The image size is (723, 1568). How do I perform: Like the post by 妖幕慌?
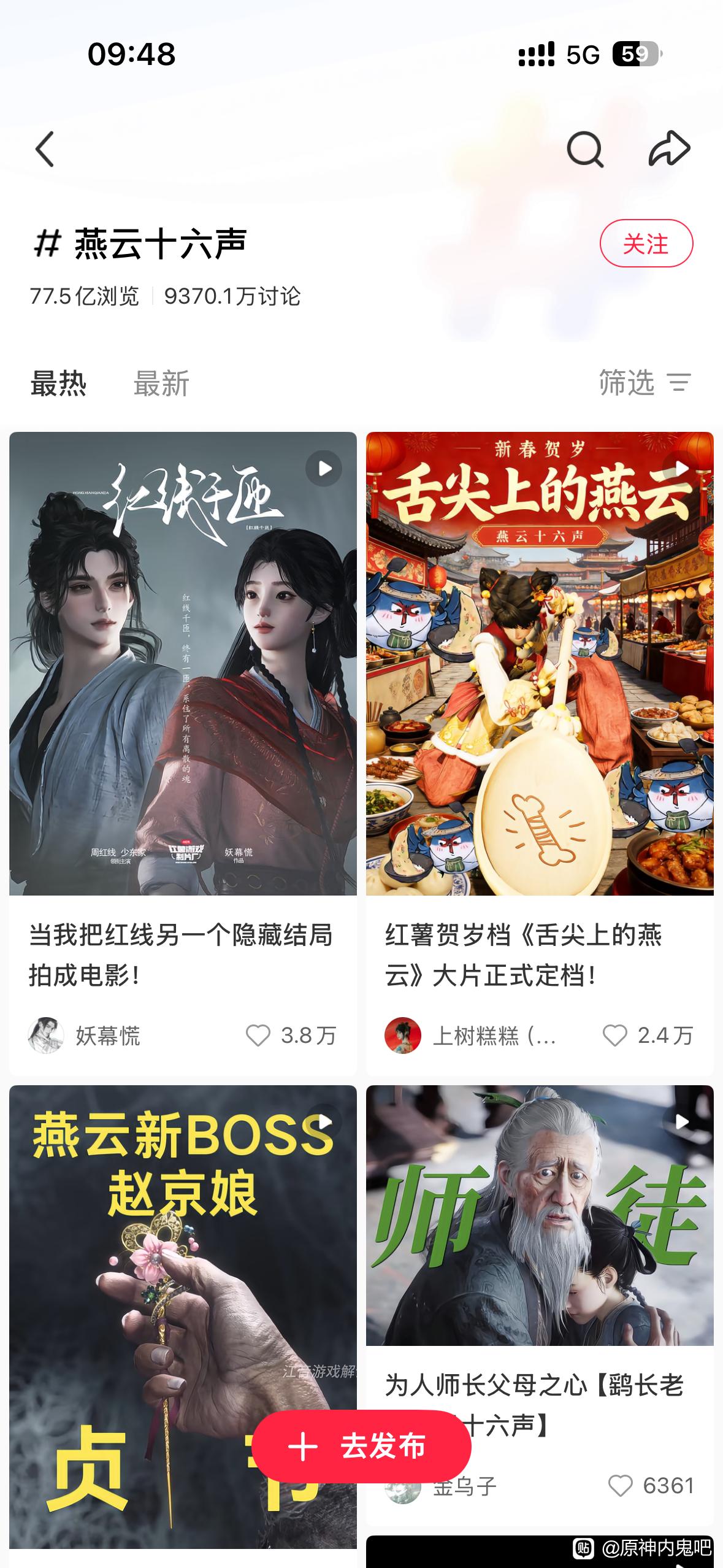click(258, 1036)
